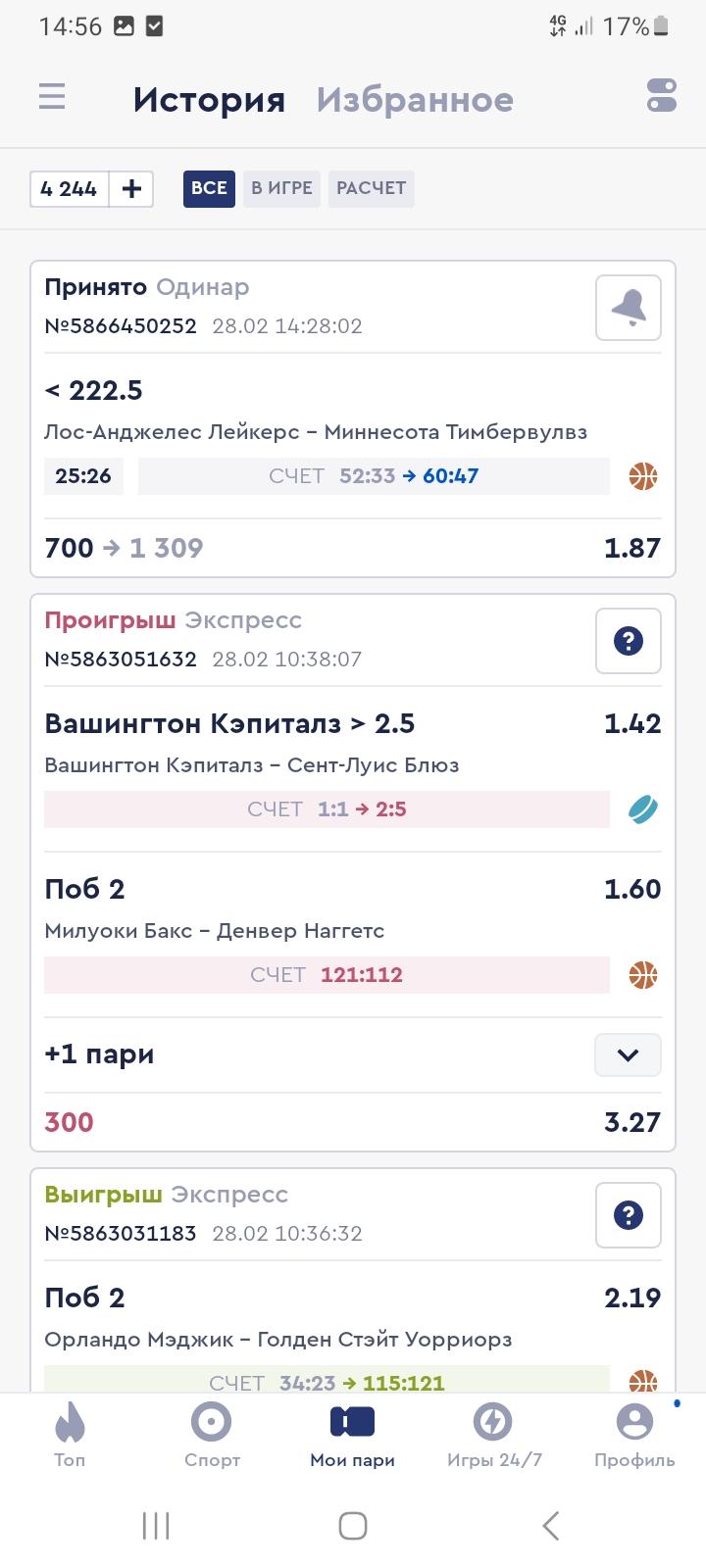Tap the plus button to top up balance
Screen dimensions: 706x1568
(x=131, y=188)
